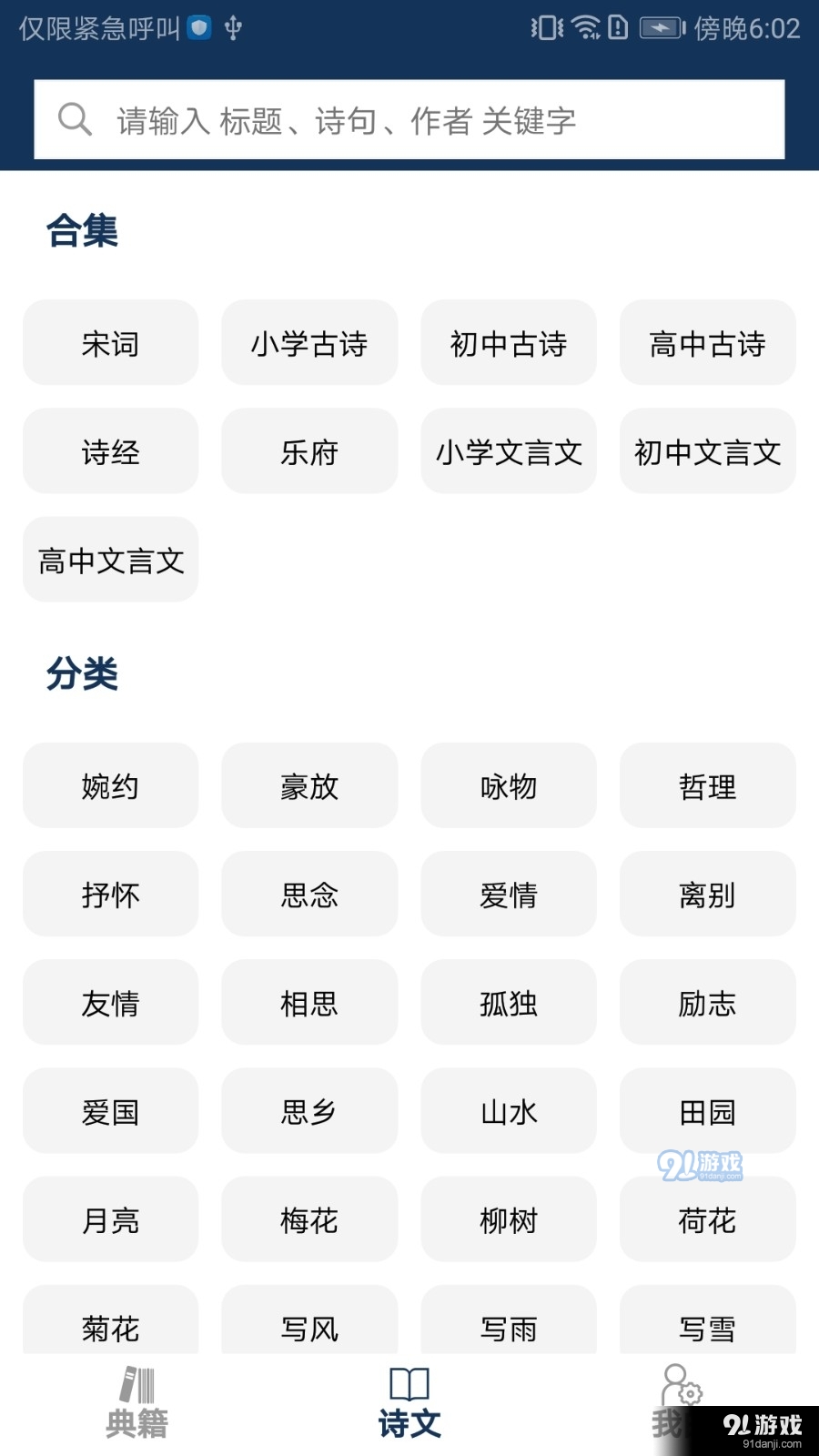Browse the 乐府 collection
The image size is (819, 1456).
tap(308, 451)
